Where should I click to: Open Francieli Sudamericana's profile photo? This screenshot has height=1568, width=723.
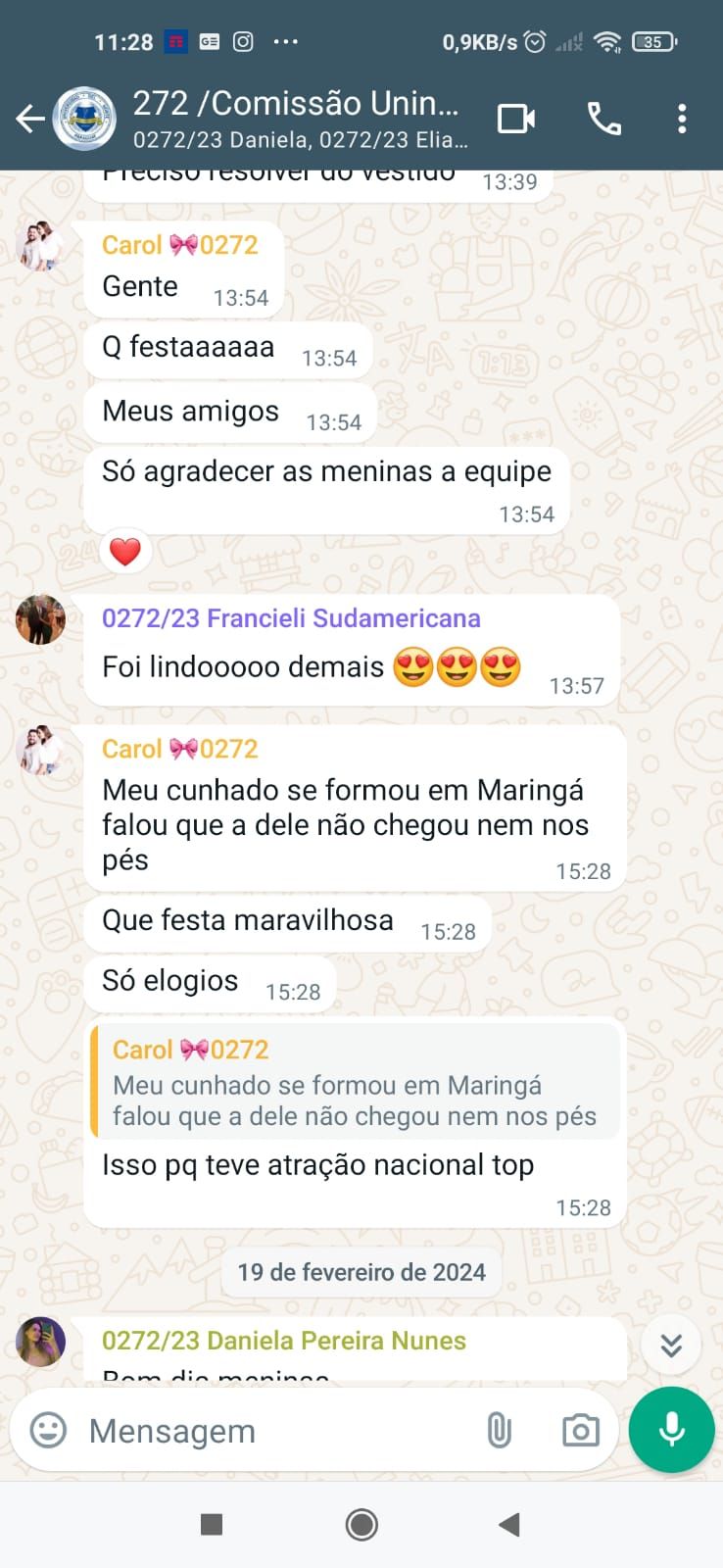pos(40,619)
